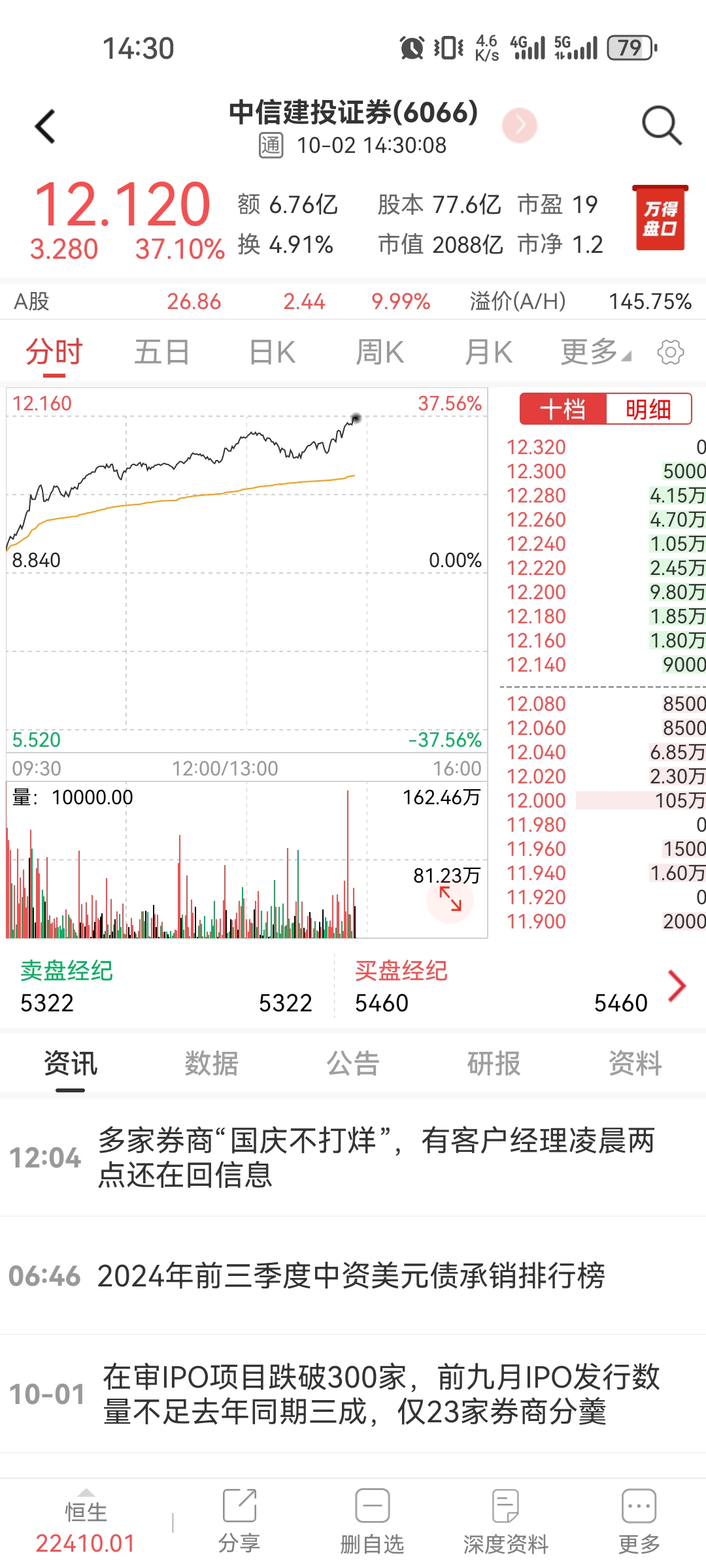706x1568 pixels.
Task: Switch to the 五日 chart tab
Action: [x=162, y=352]
